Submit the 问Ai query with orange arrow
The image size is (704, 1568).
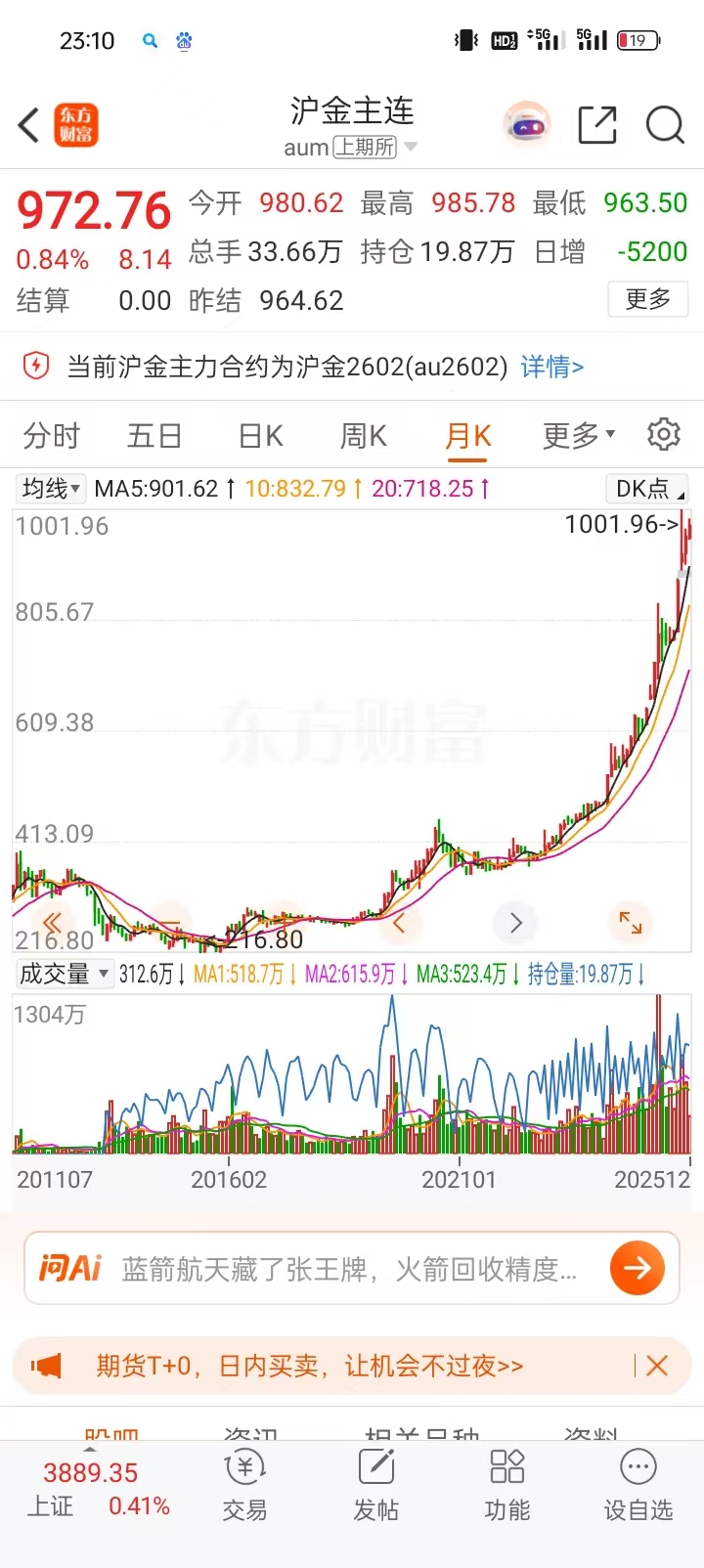(x=638, y=1268)
